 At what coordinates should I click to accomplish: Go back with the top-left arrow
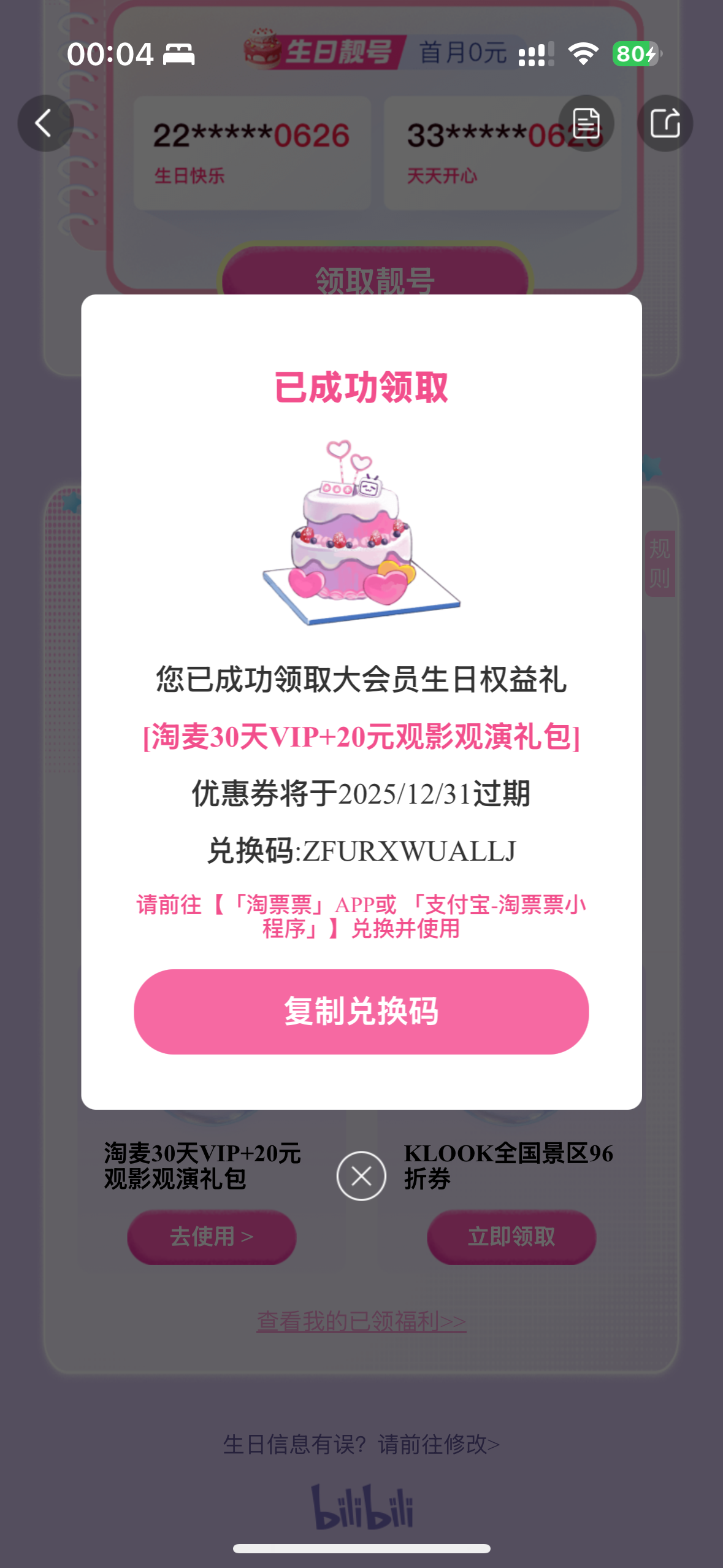tap(45, 123)
